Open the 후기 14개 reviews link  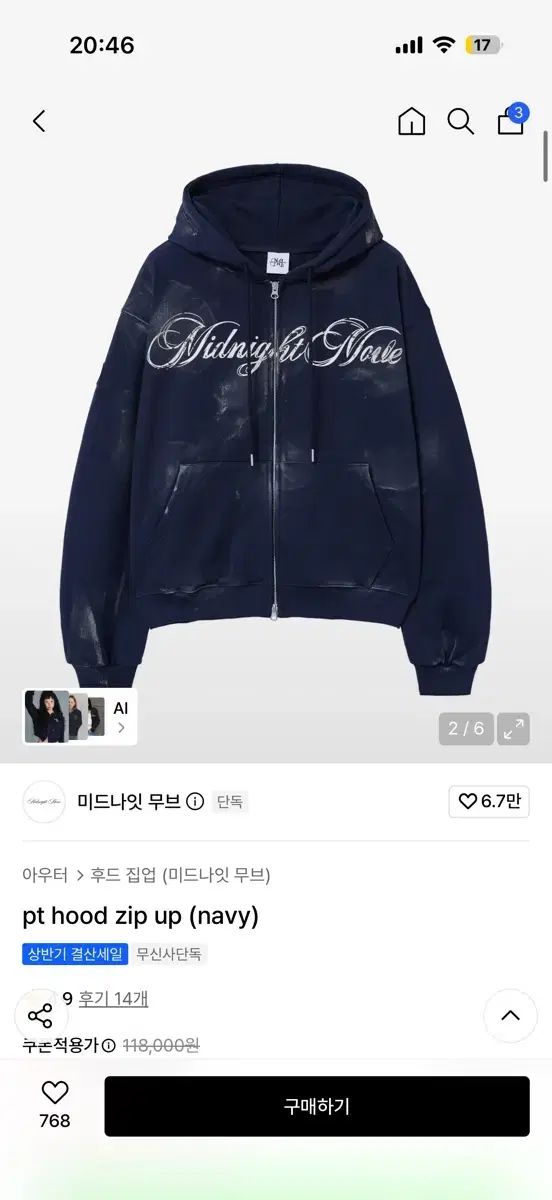pyautogui.click(x=114, y=998)
